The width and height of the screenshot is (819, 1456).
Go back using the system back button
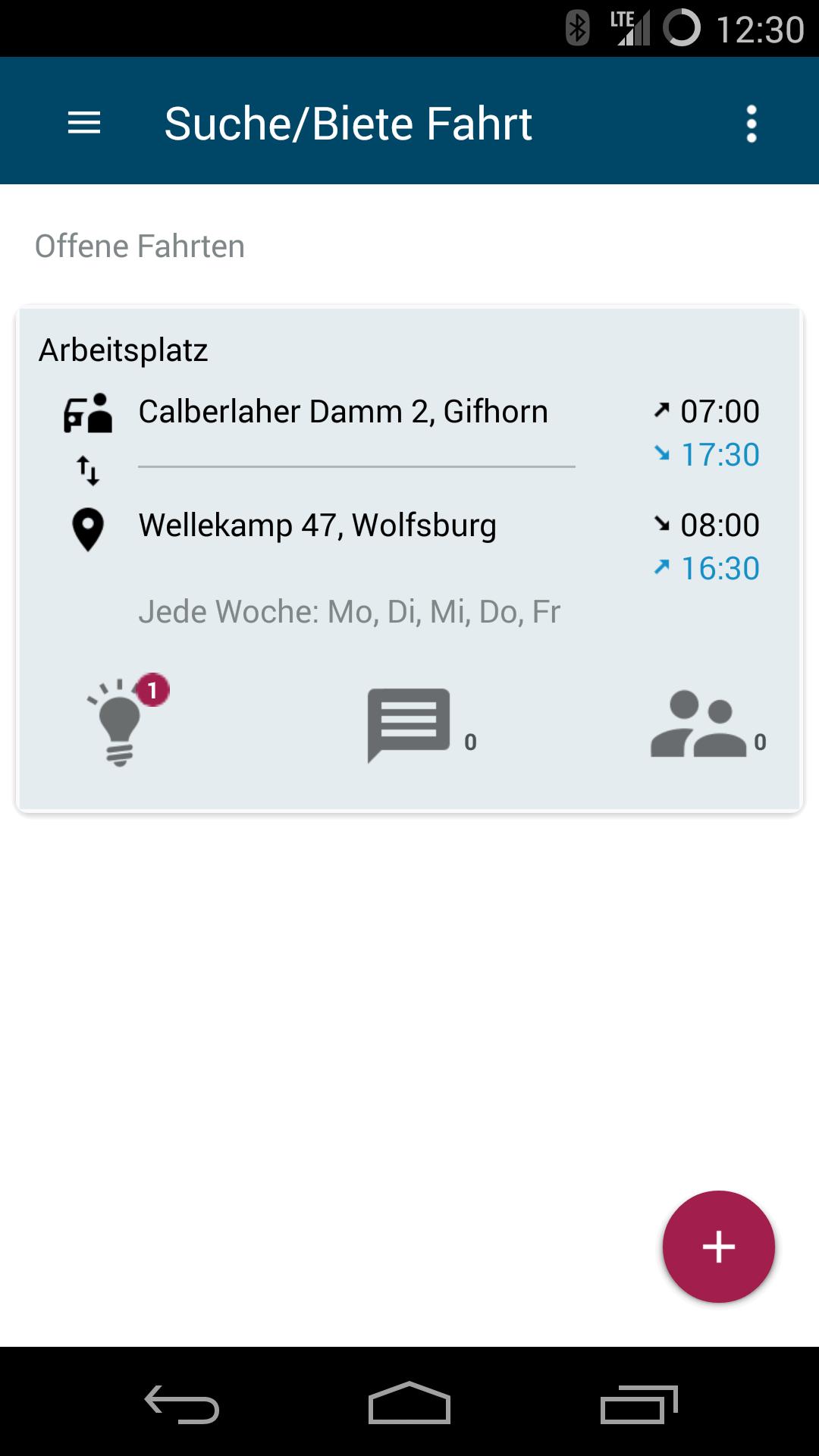click(x=182, y=1404)
